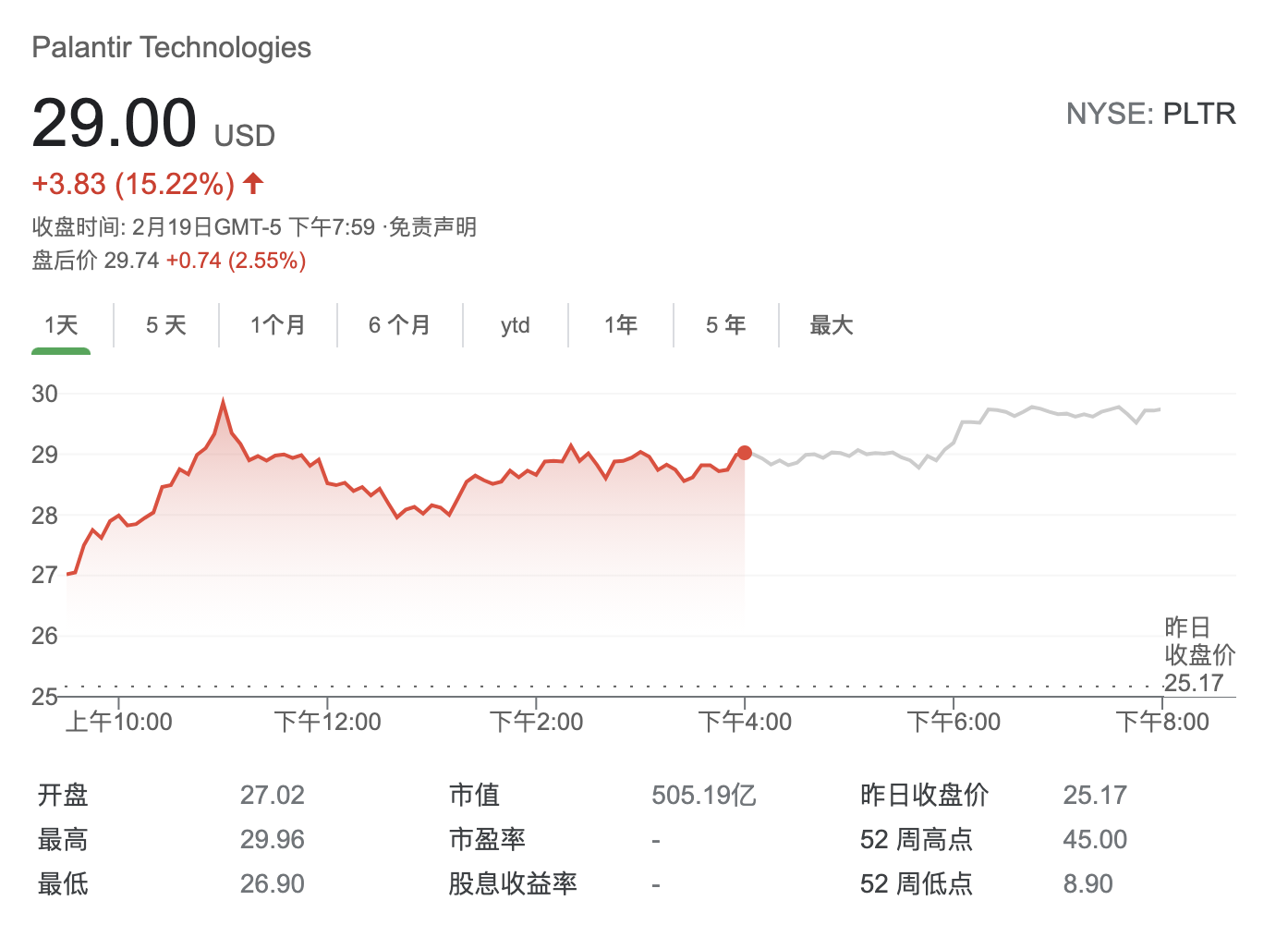This screenshot has width=1288, height=937.
Task: Switch to the 5 年 chart
Action: pos(726,325)
